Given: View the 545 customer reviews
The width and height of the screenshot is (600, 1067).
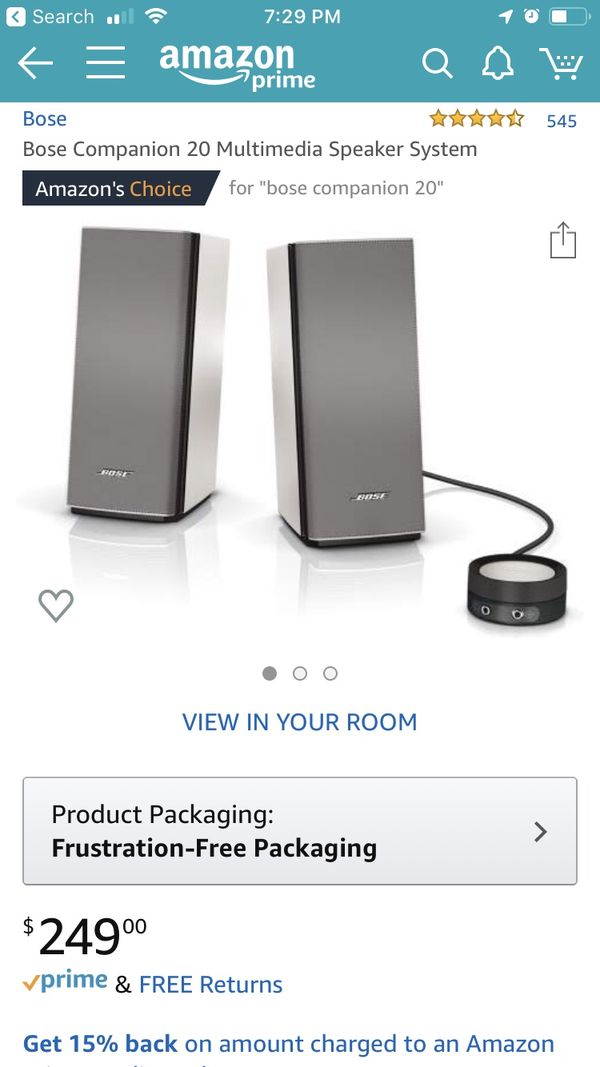Looking at the screenshot, I should pyautogui.click(x=561, y=120).
